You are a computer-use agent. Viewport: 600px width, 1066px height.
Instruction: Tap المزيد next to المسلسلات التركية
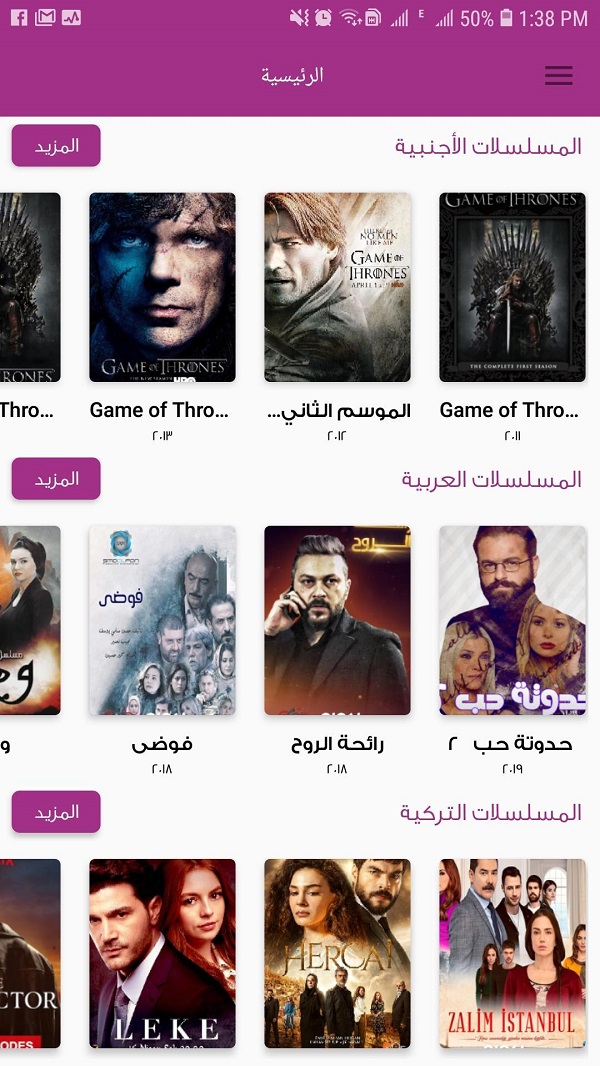(56, 812)
